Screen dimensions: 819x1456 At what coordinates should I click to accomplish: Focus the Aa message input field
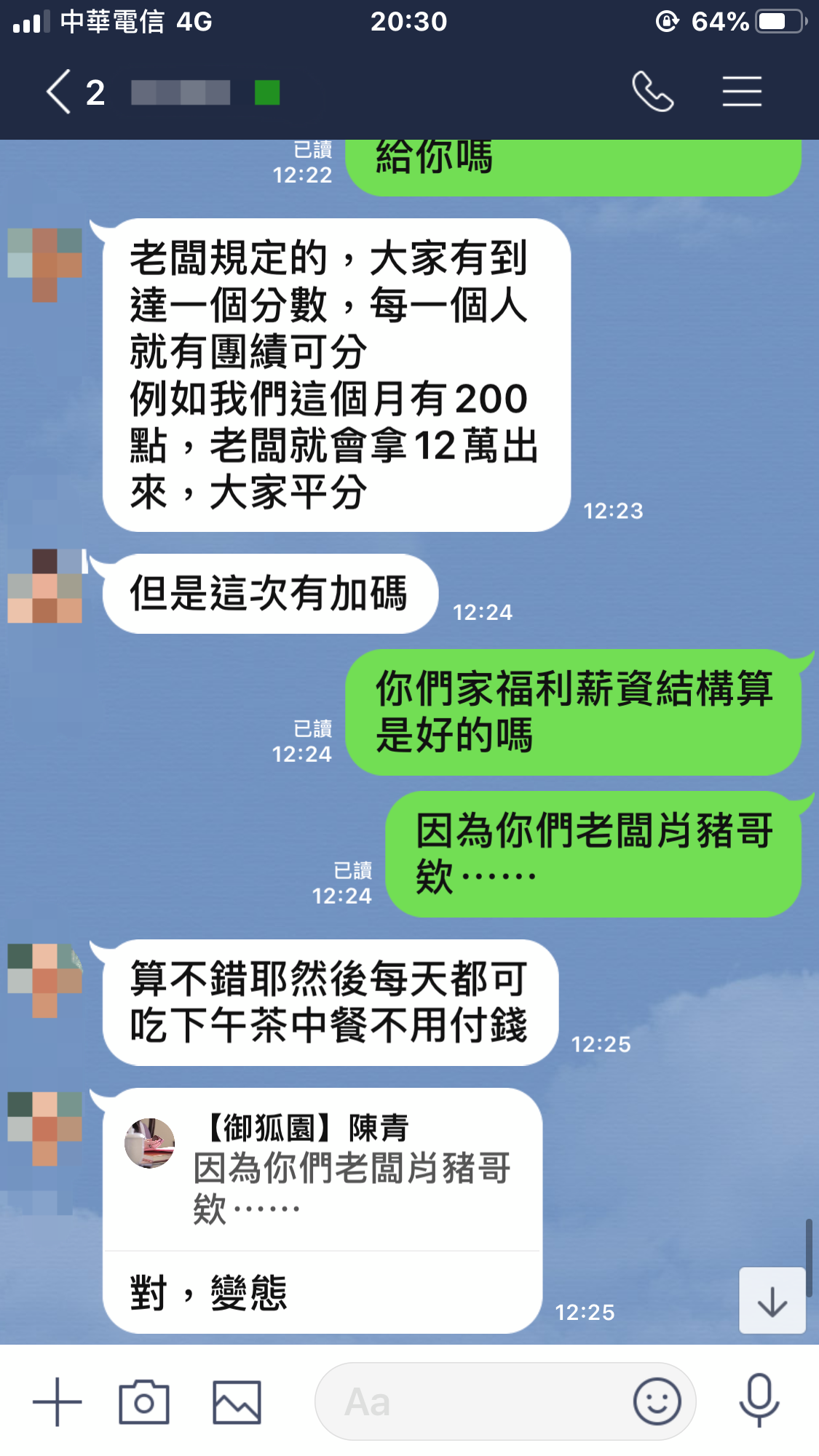point(473,1401)
